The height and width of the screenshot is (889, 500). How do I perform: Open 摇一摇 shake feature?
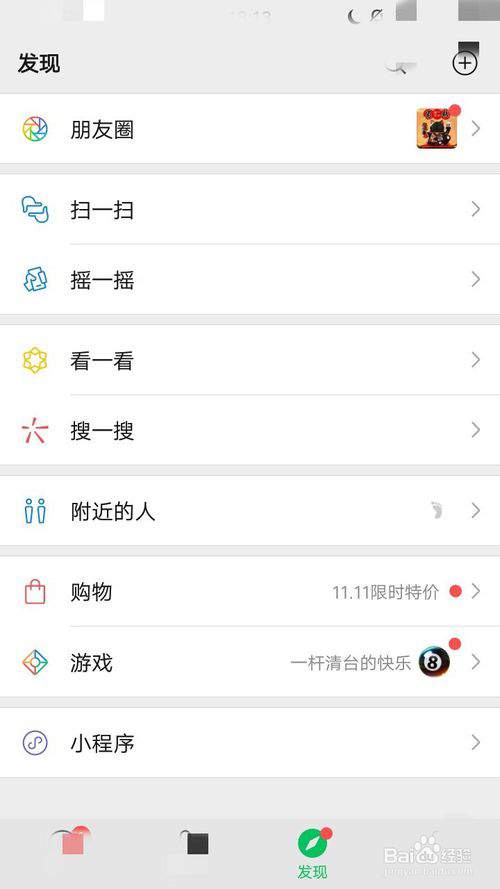(x=250, y=280)
